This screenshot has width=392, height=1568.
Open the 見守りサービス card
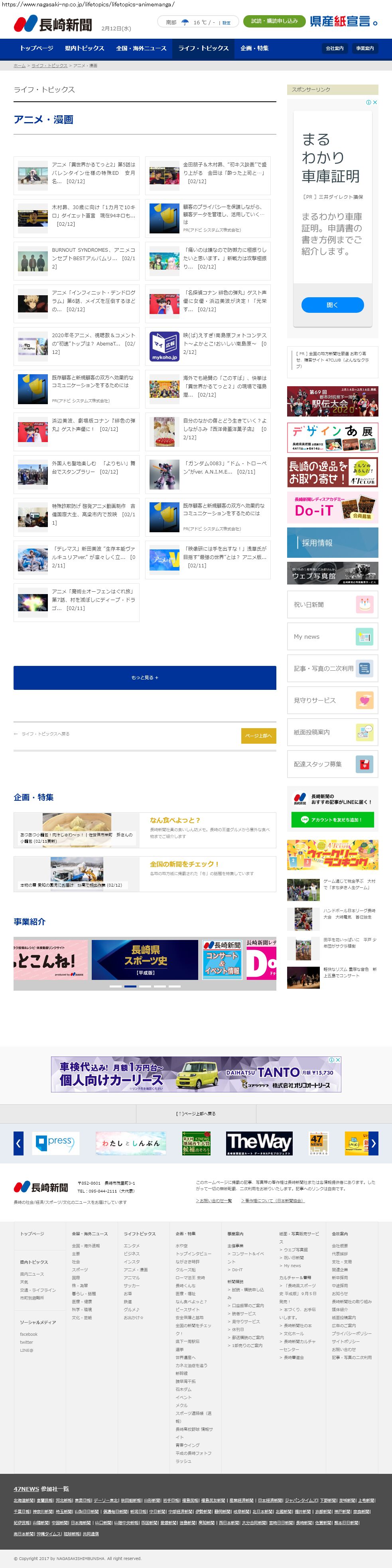click(x=332, y=700)
